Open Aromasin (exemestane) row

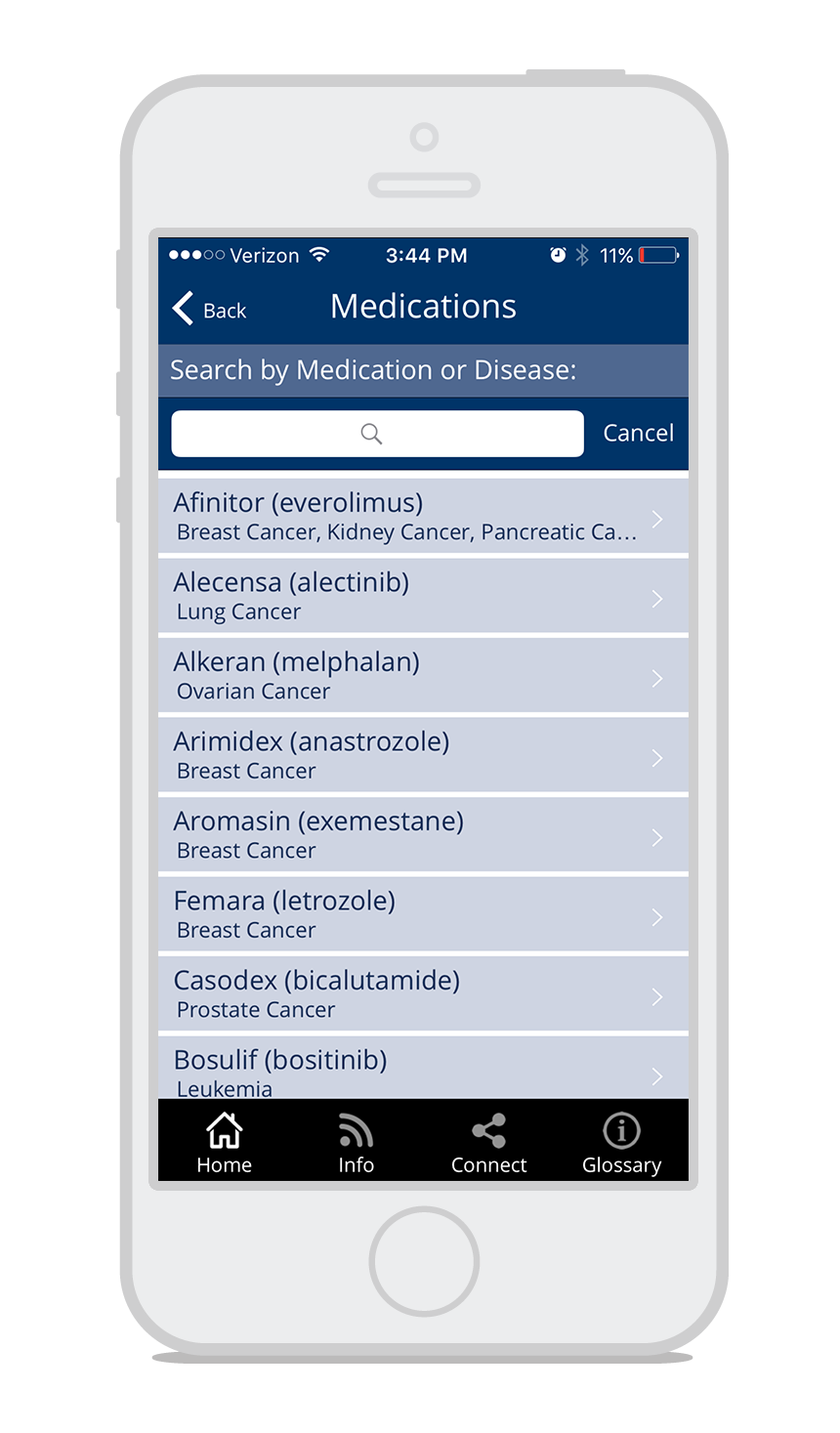pyautogui.click(x=423, y=834)
